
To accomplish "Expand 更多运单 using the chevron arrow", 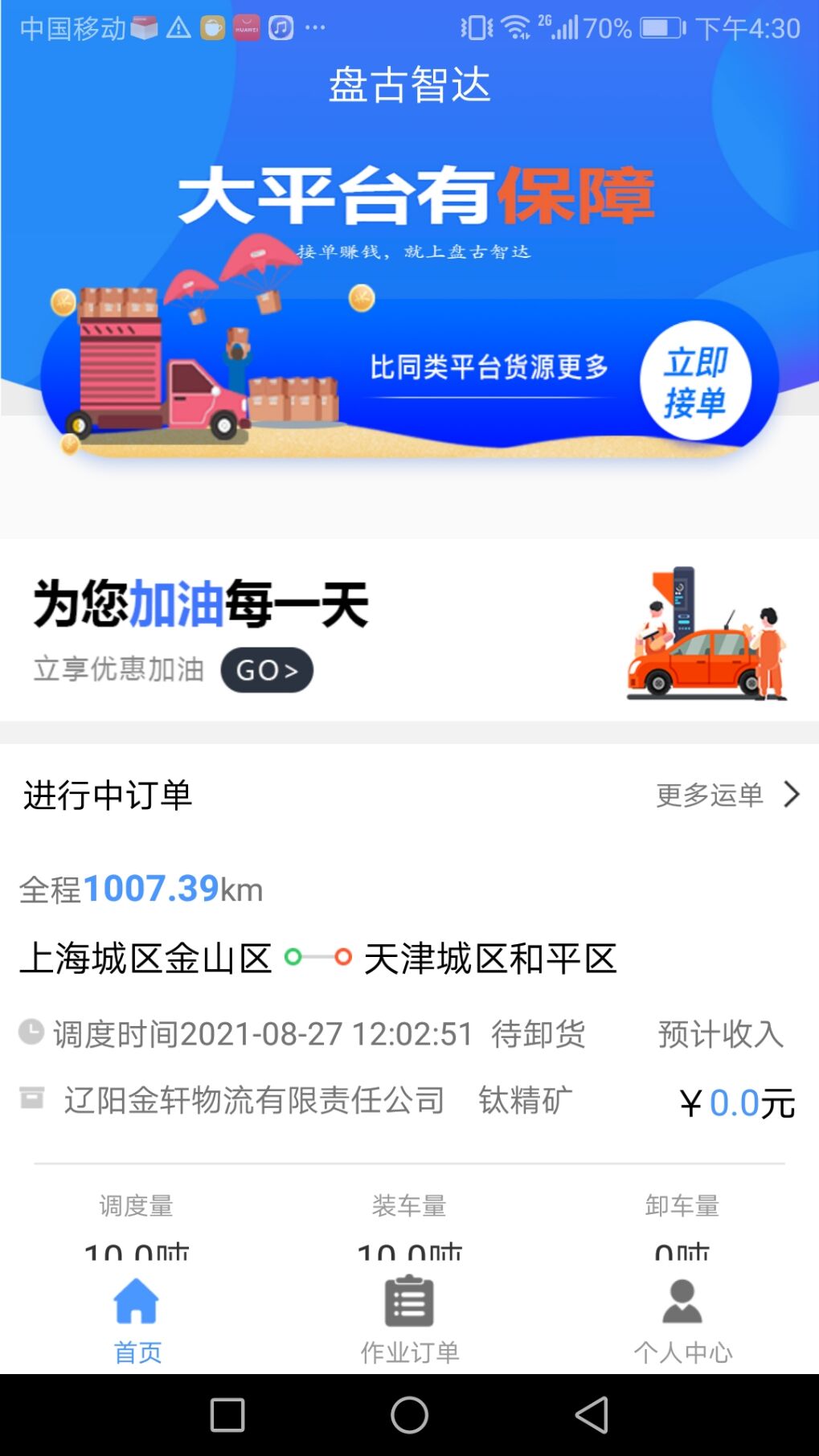I will [x=791, y=795].
